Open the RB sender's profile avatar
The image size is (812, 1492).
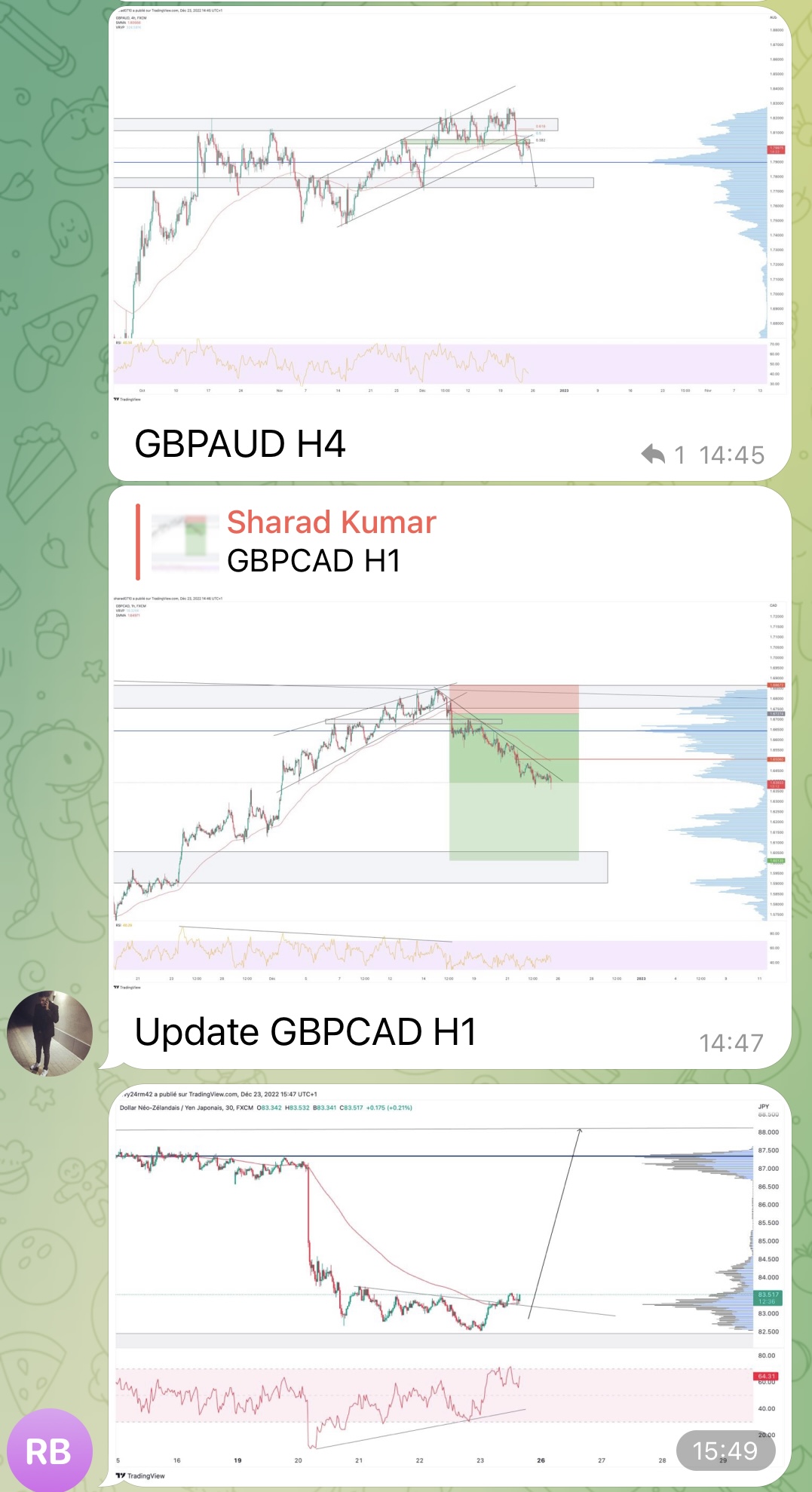[x=50, y=1450]
